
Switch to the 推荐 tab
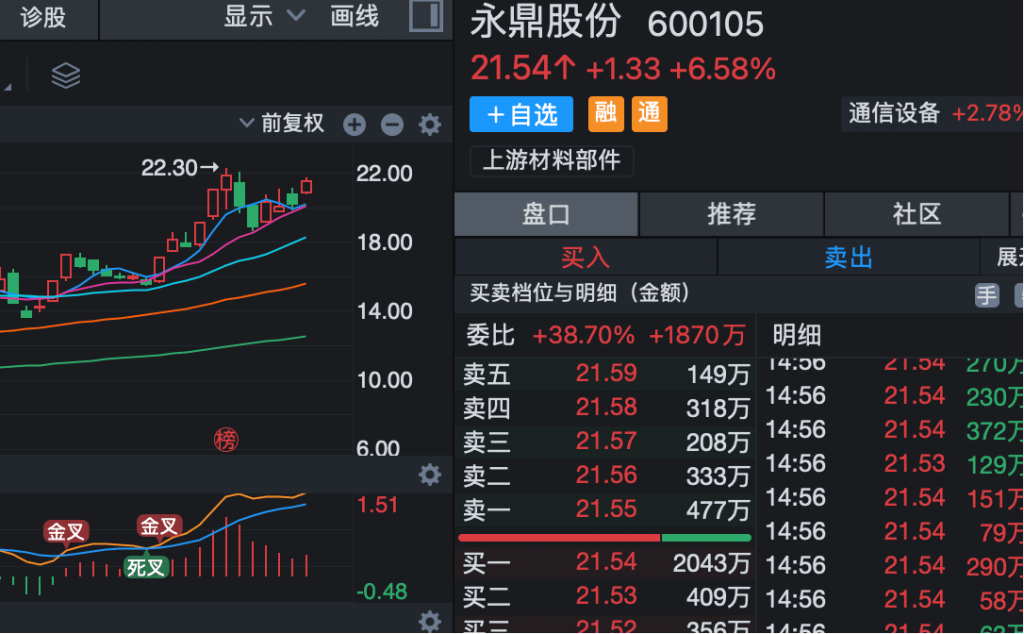(731, 214)
